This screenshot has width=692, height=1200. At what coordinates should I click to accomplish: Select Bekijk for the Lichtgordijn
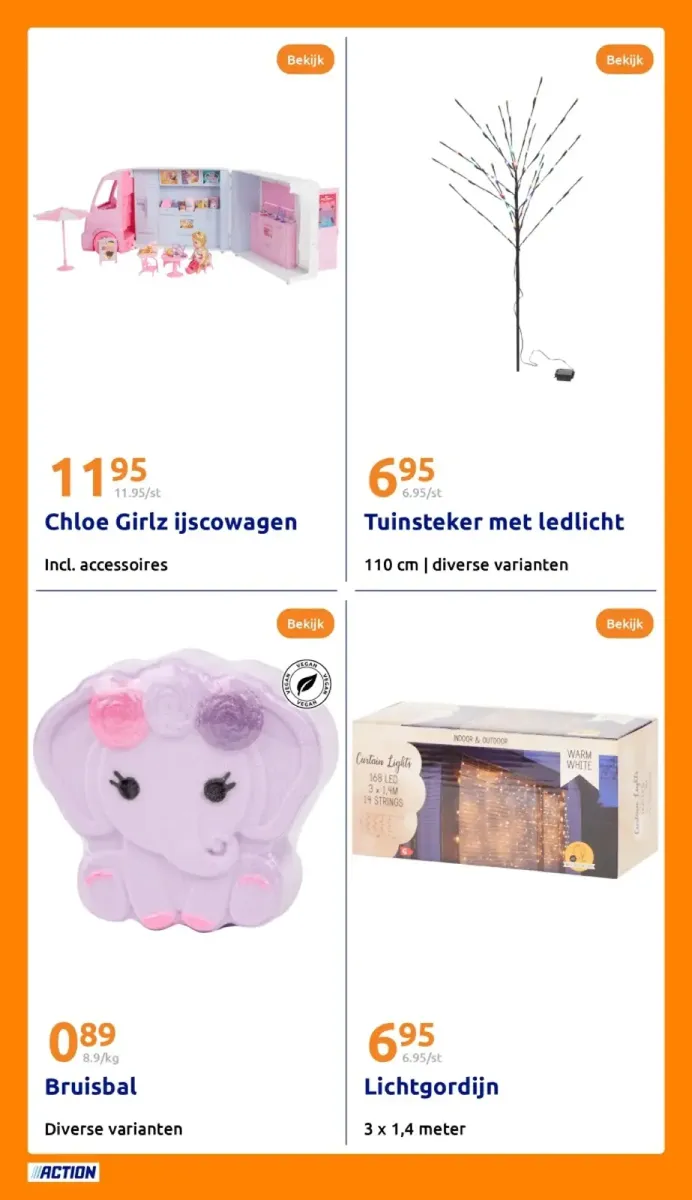624,624
